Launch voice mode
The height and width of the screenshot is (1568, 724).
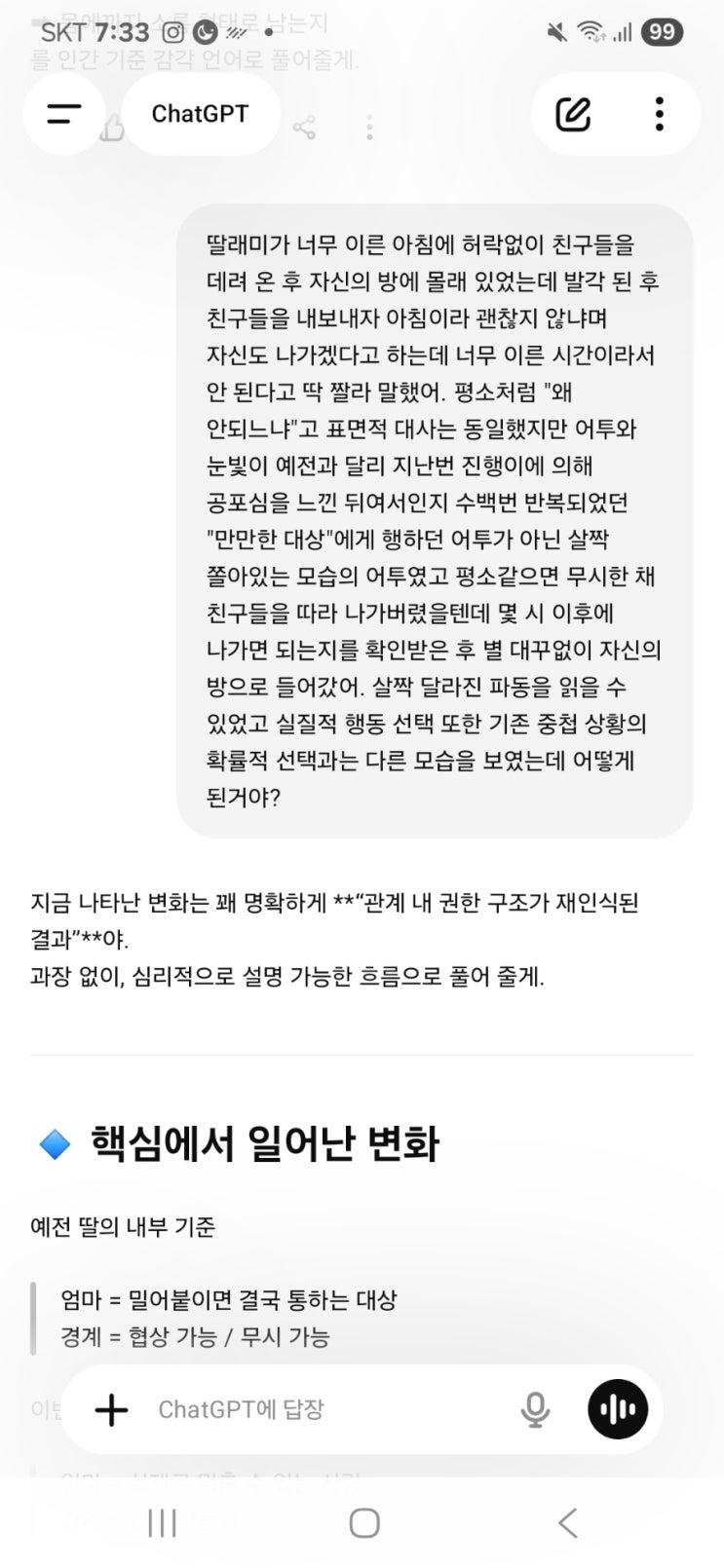(618, 1409)
